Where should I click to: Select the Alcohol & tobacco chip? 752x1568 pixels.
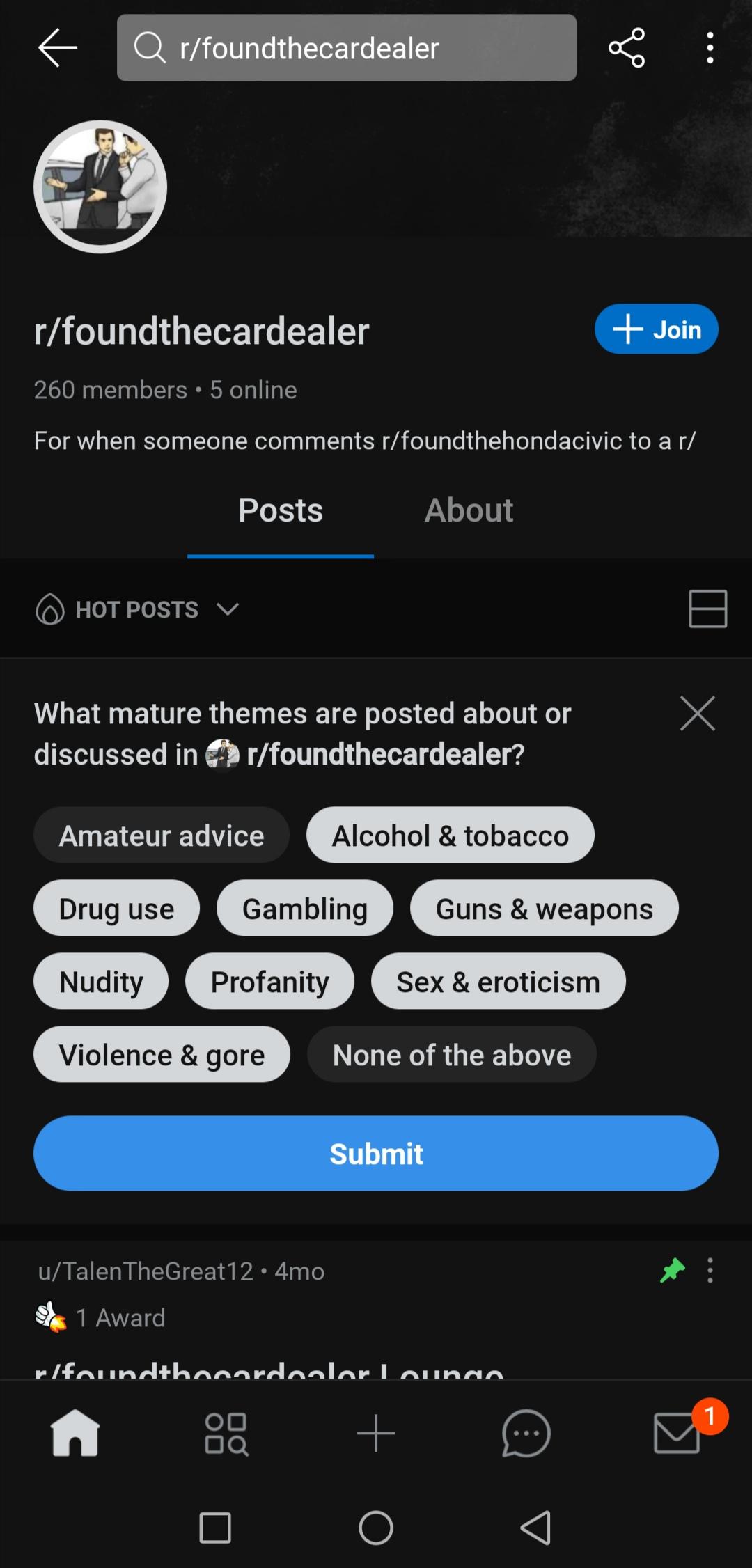[x=451, y=836]
